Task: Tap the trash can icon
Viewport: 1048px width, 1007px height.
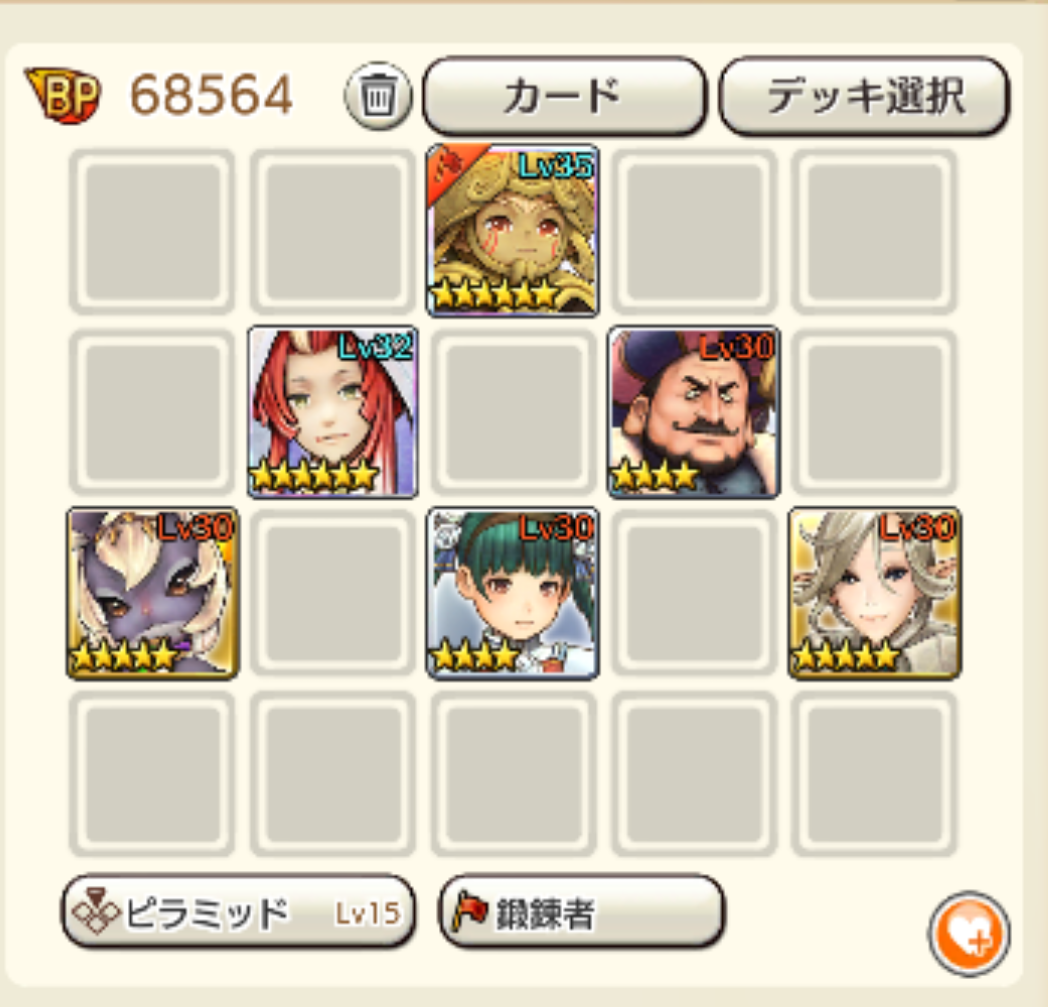Action: point(377,96)
